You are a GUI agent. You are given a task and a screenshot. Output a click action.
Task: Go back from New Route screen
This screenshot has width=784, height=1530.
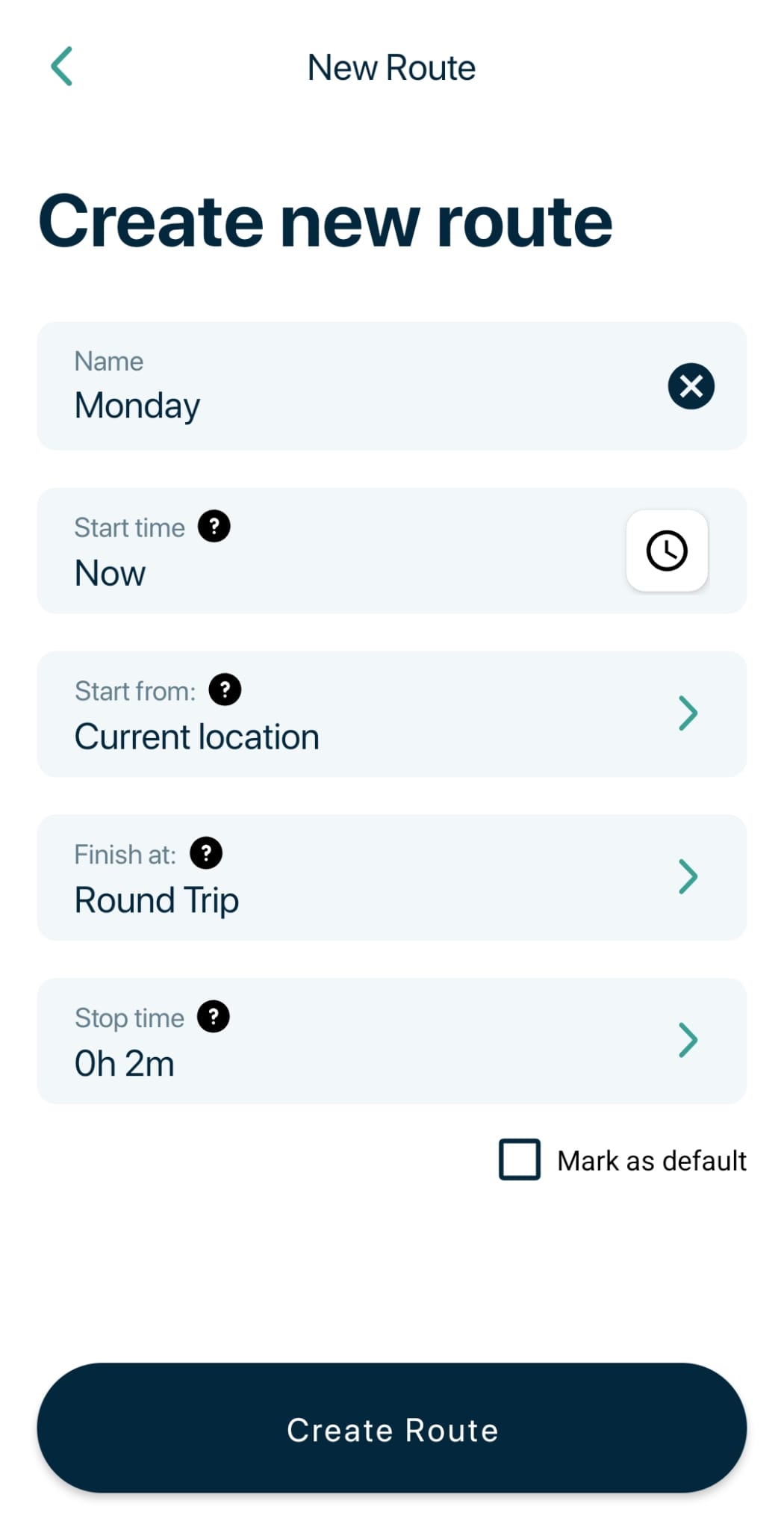tap(62, 66)
